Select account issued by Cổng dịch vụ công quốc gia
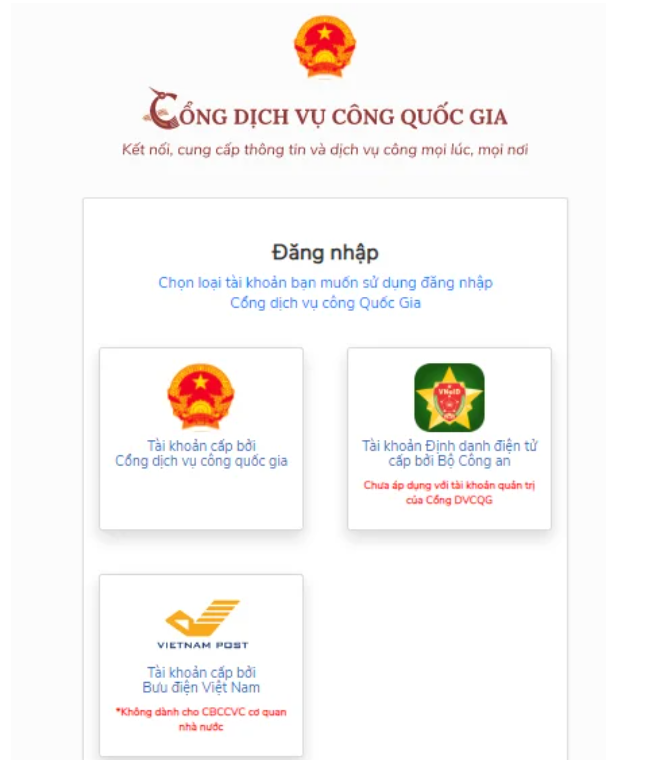 point(201,438)
